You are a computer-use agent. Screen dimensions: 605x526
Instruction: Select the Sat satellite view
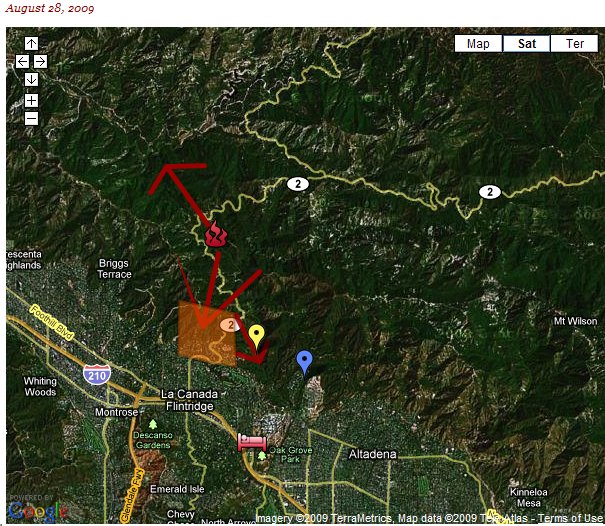pyautogui.click(x=527, y=43)
